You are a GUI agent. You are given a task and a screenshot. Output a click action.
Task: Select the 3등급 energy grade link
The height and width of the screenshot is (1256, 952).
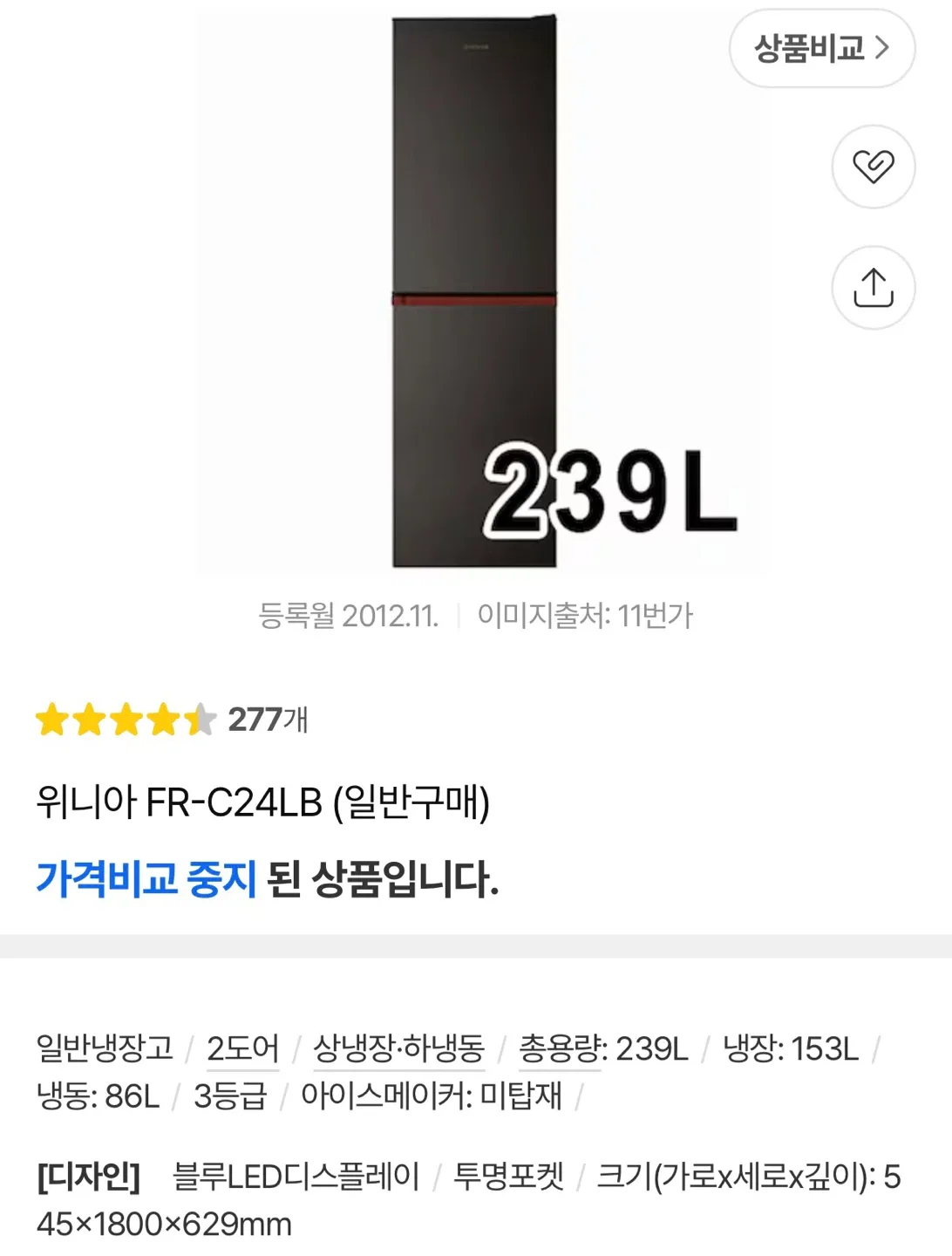coord(229,1096)
